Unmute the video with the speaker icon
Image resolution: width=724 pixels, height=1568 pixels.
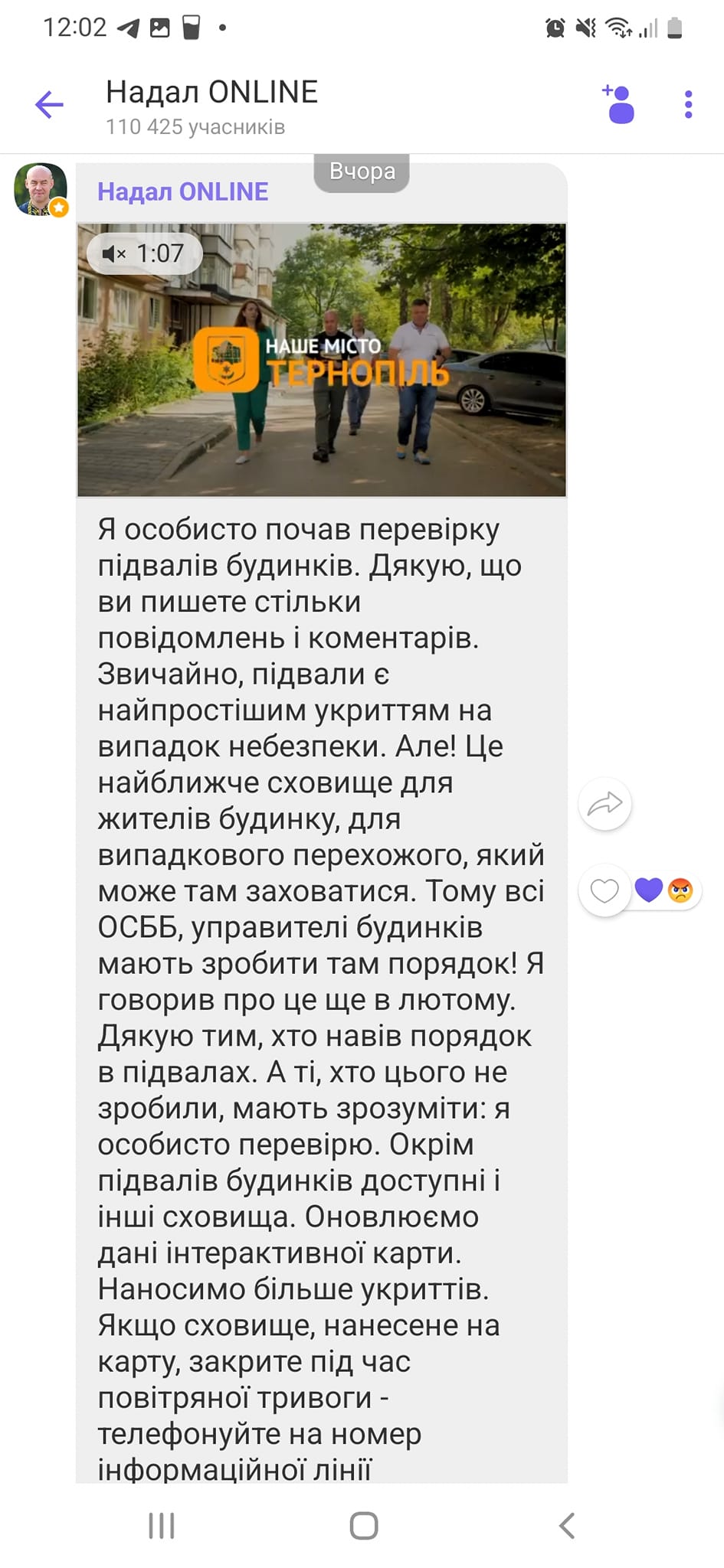tap(114, 253)
